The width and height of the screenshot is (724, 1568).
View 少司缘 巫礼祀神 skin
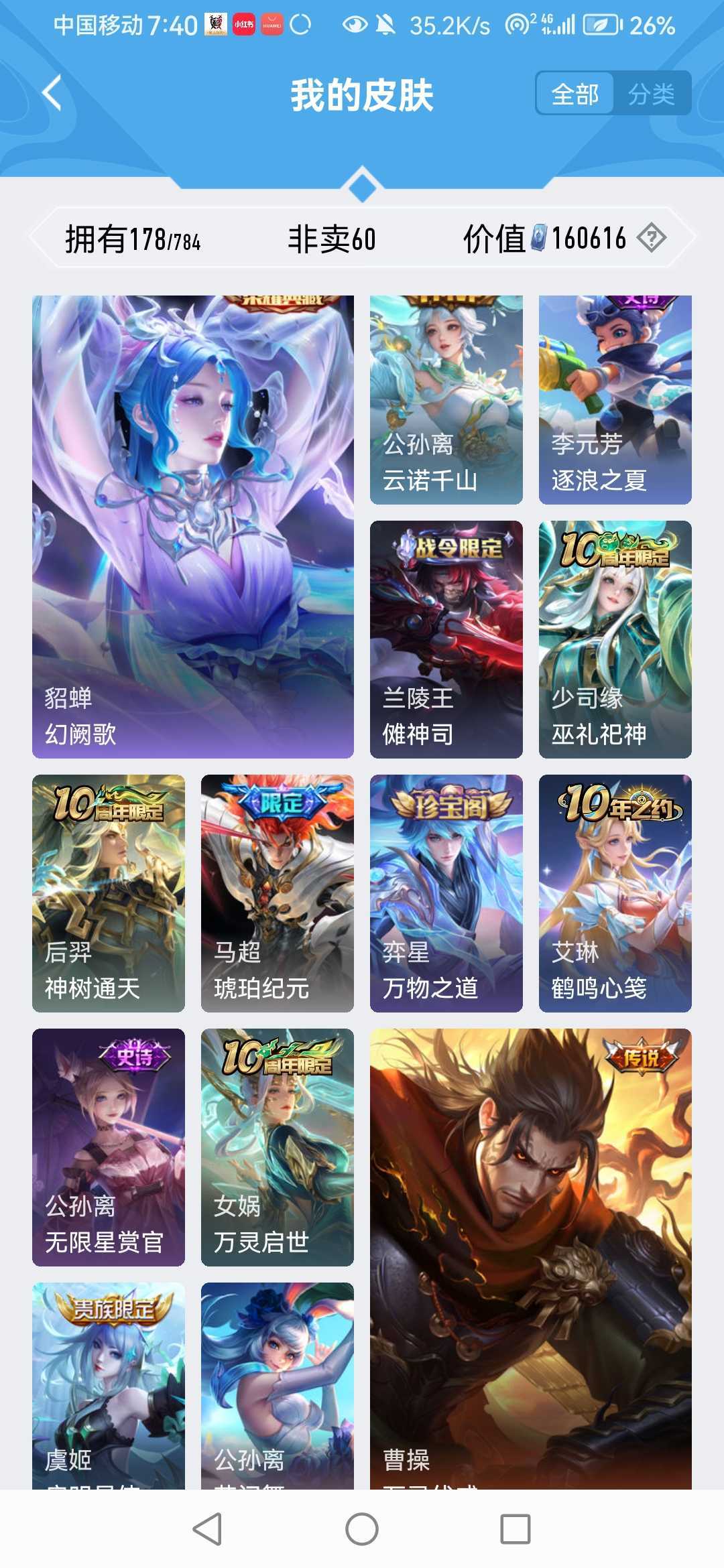coord(615,639)
